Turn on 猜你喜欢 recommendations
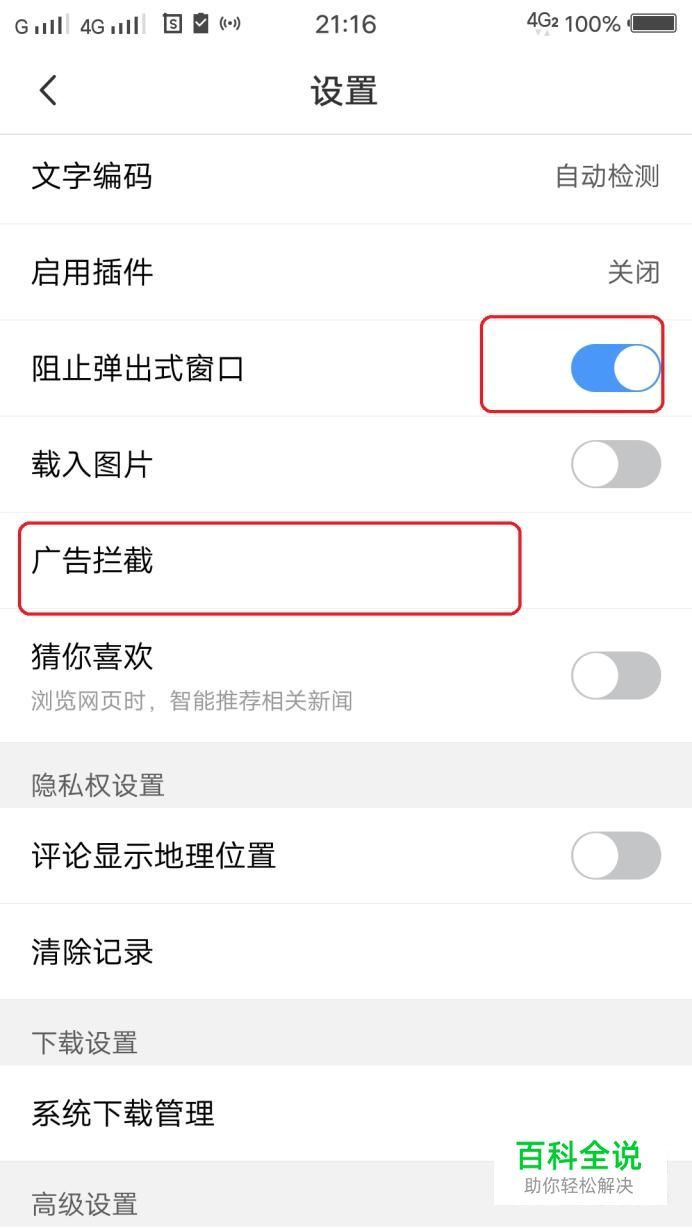 (616, 676)
